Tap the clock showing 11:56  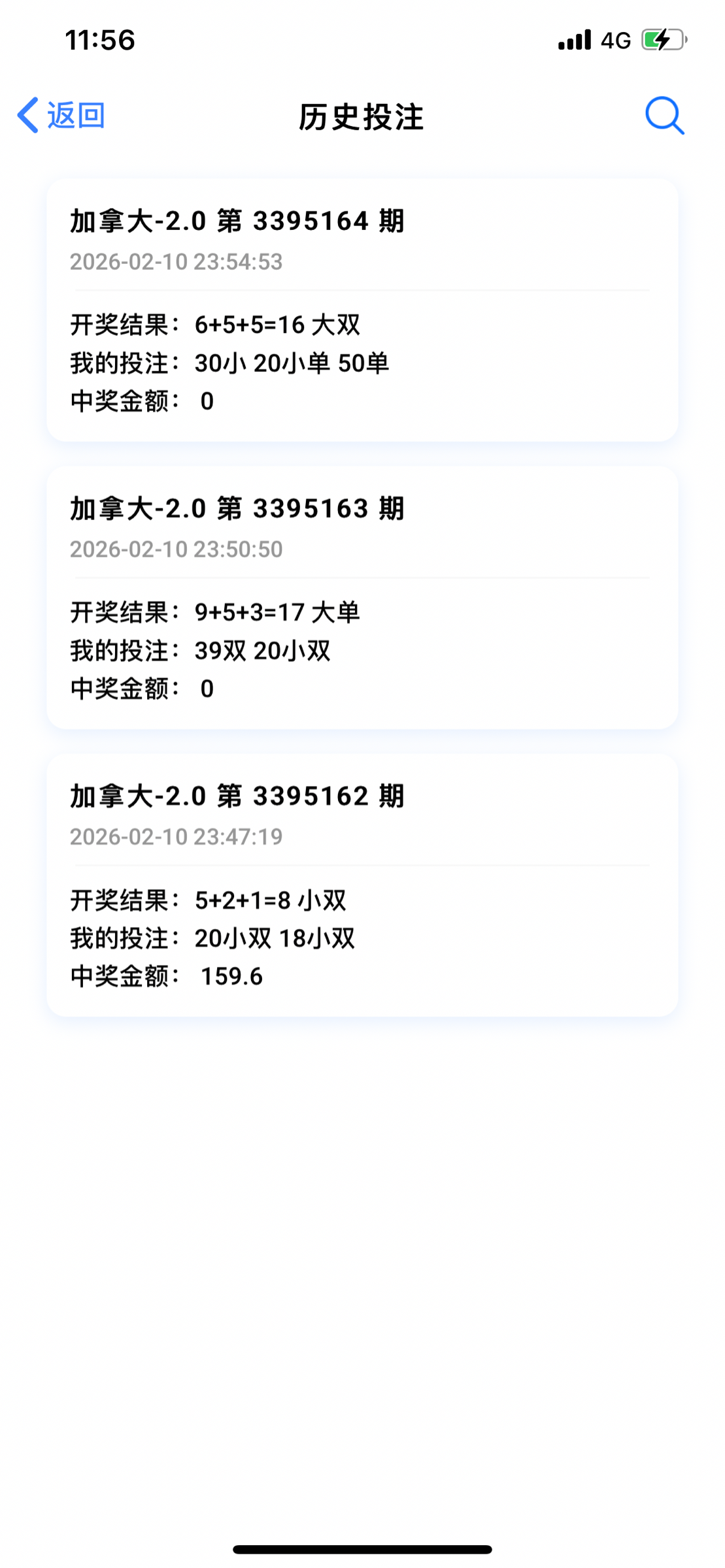(99, 41)
